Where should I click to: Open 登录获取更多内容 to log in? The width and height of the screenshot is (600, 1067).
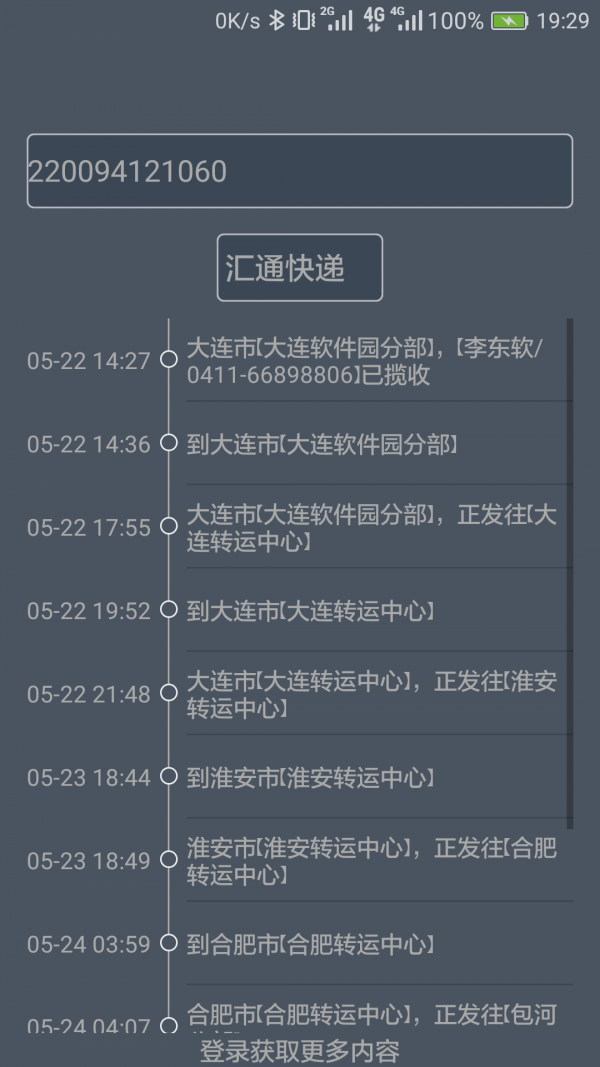click(x=300, y=1051)
